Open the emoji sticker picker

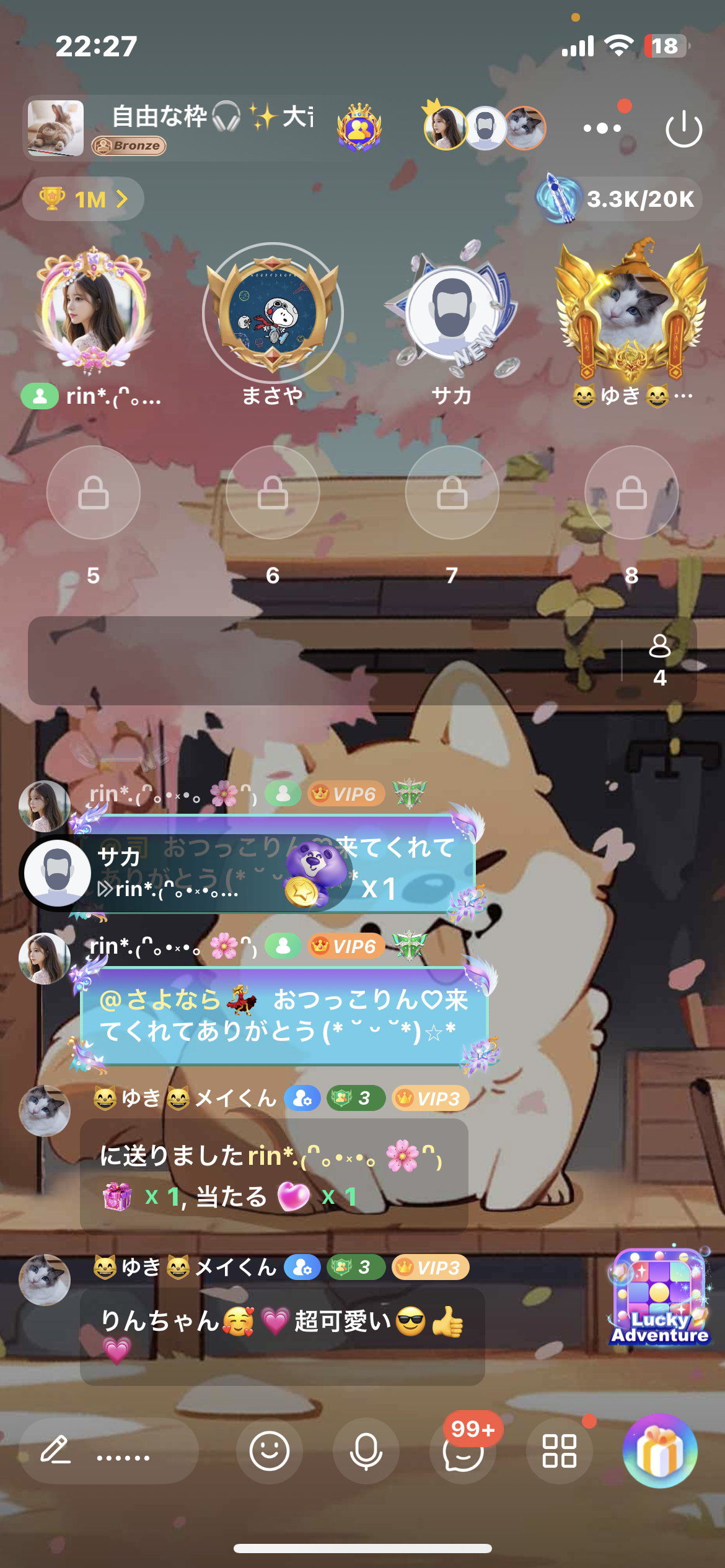coord(270,1451)
